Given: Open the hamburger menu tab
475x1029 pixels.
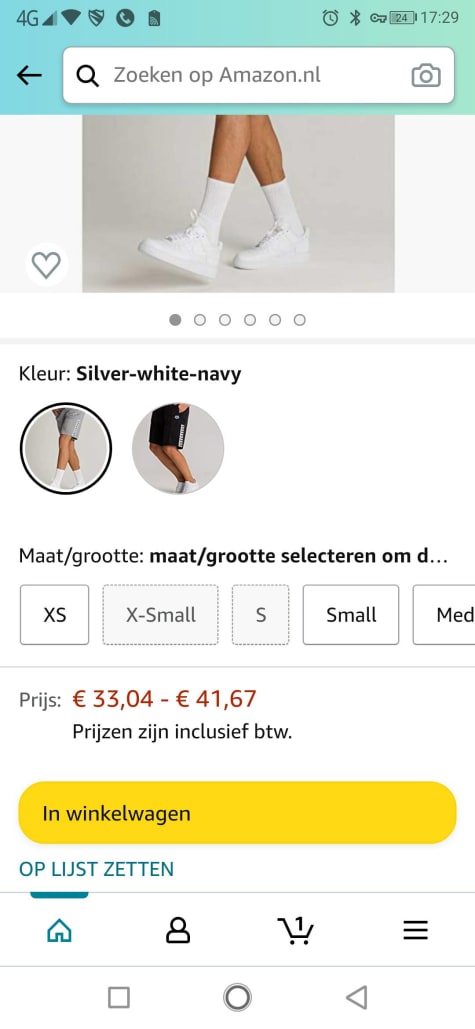Looking at the screenshot, I should coord(415,929).
